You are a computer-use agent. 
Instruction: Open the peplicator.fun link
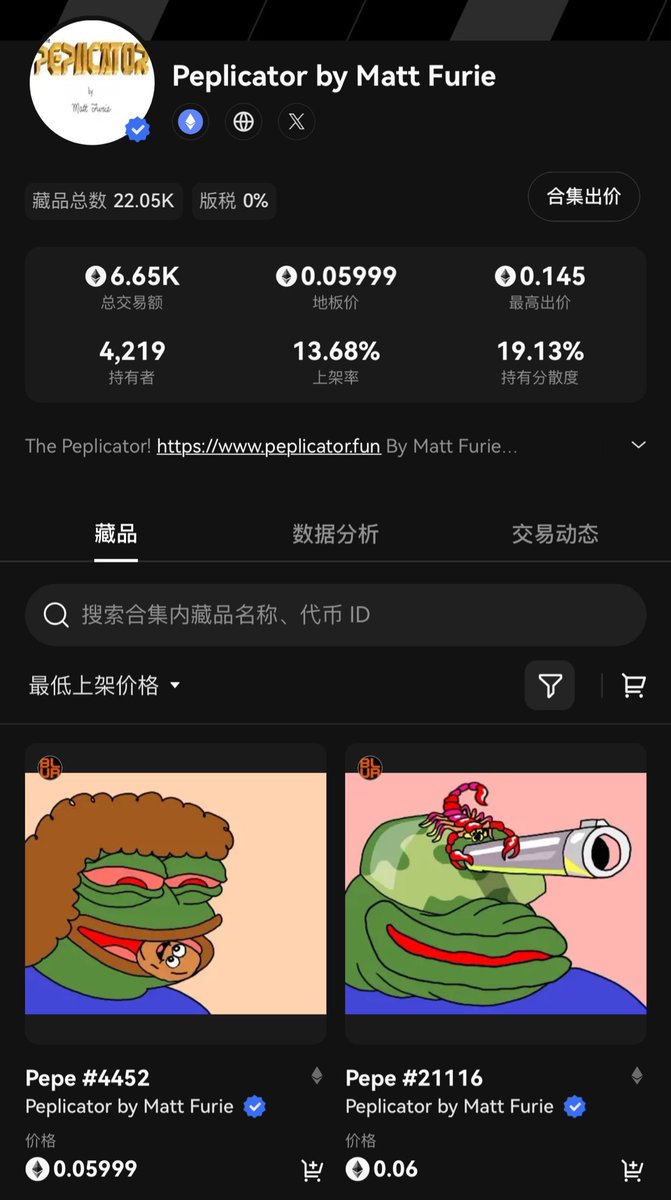pyautogui.click(x=268, y=446)
